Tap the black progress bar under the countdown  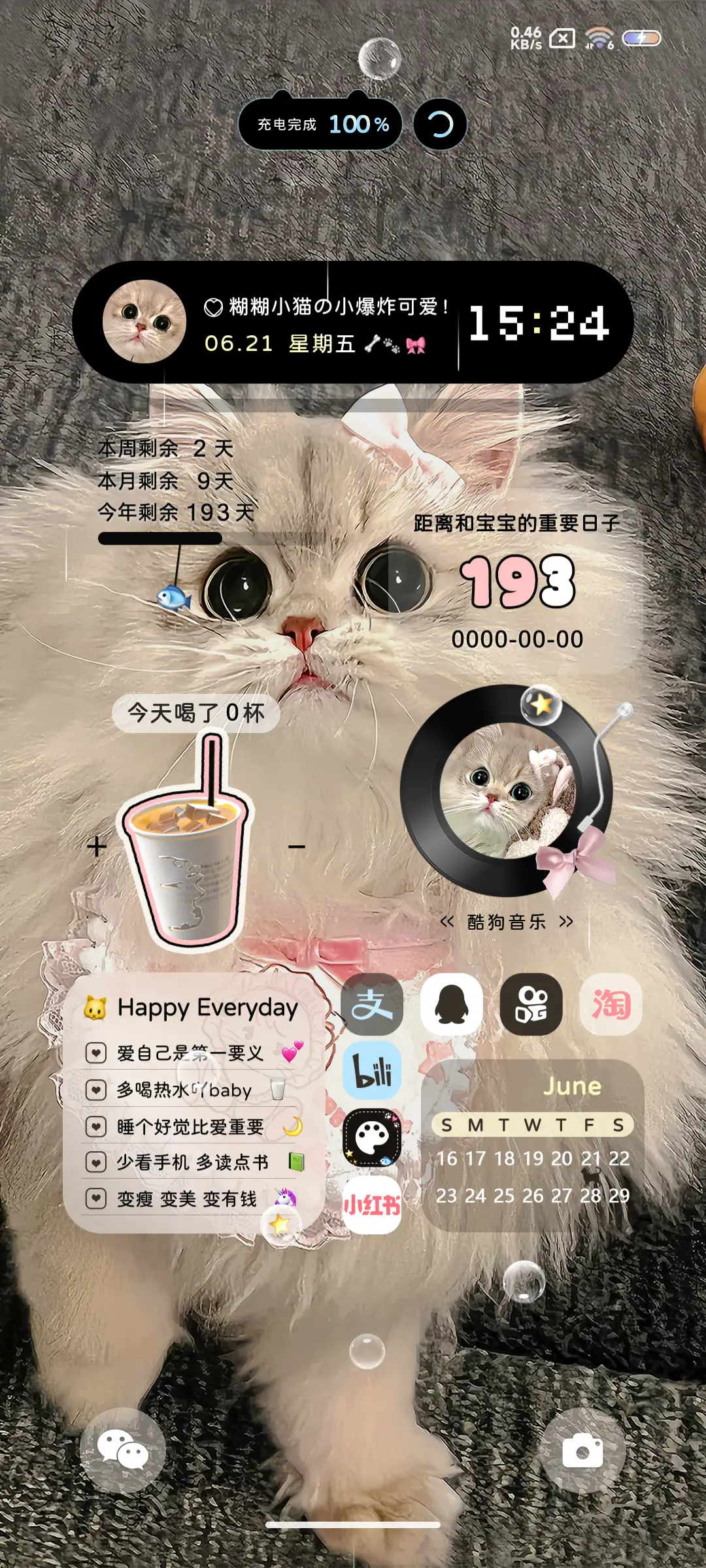(160, 536)
